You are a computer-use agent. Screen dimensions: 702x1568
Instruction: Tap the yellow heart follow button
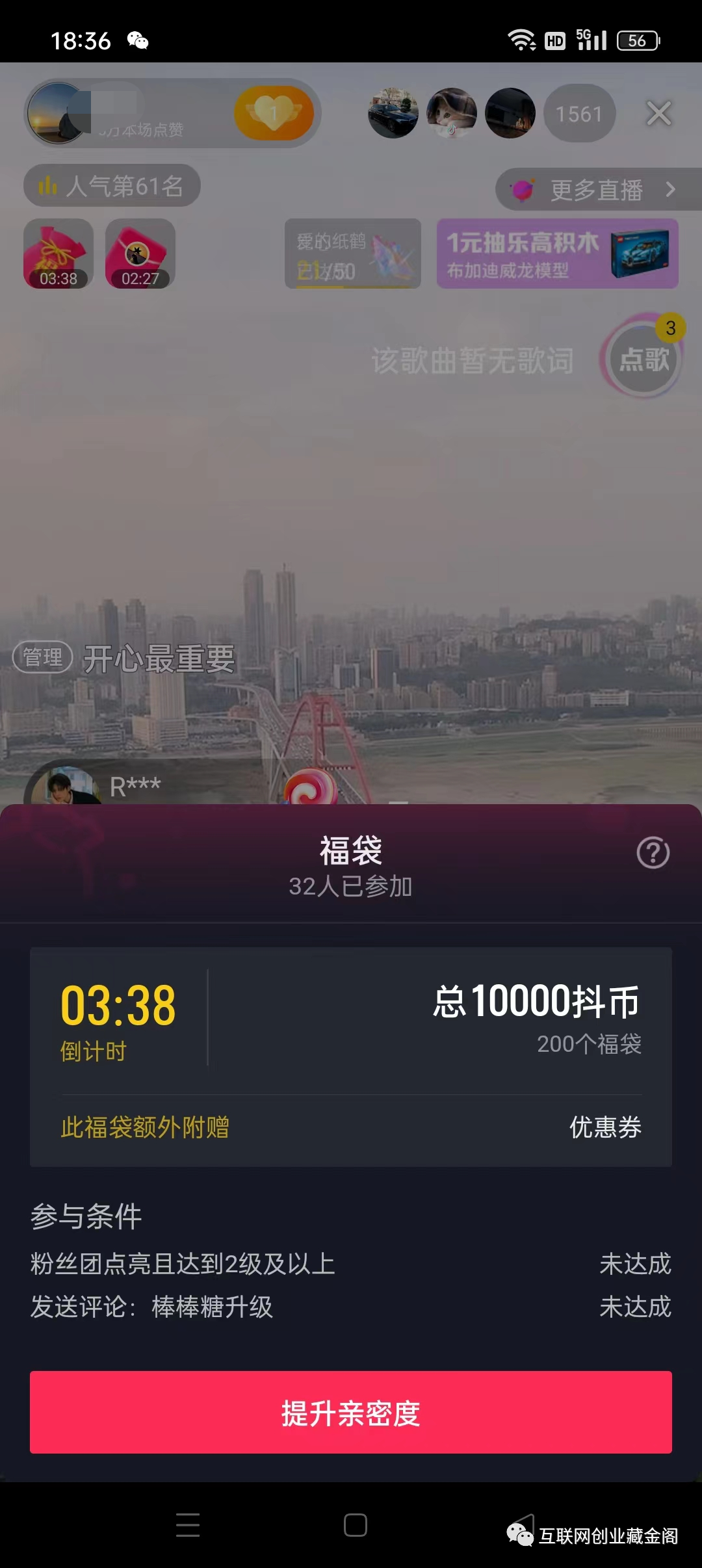(x=274, y=114)
